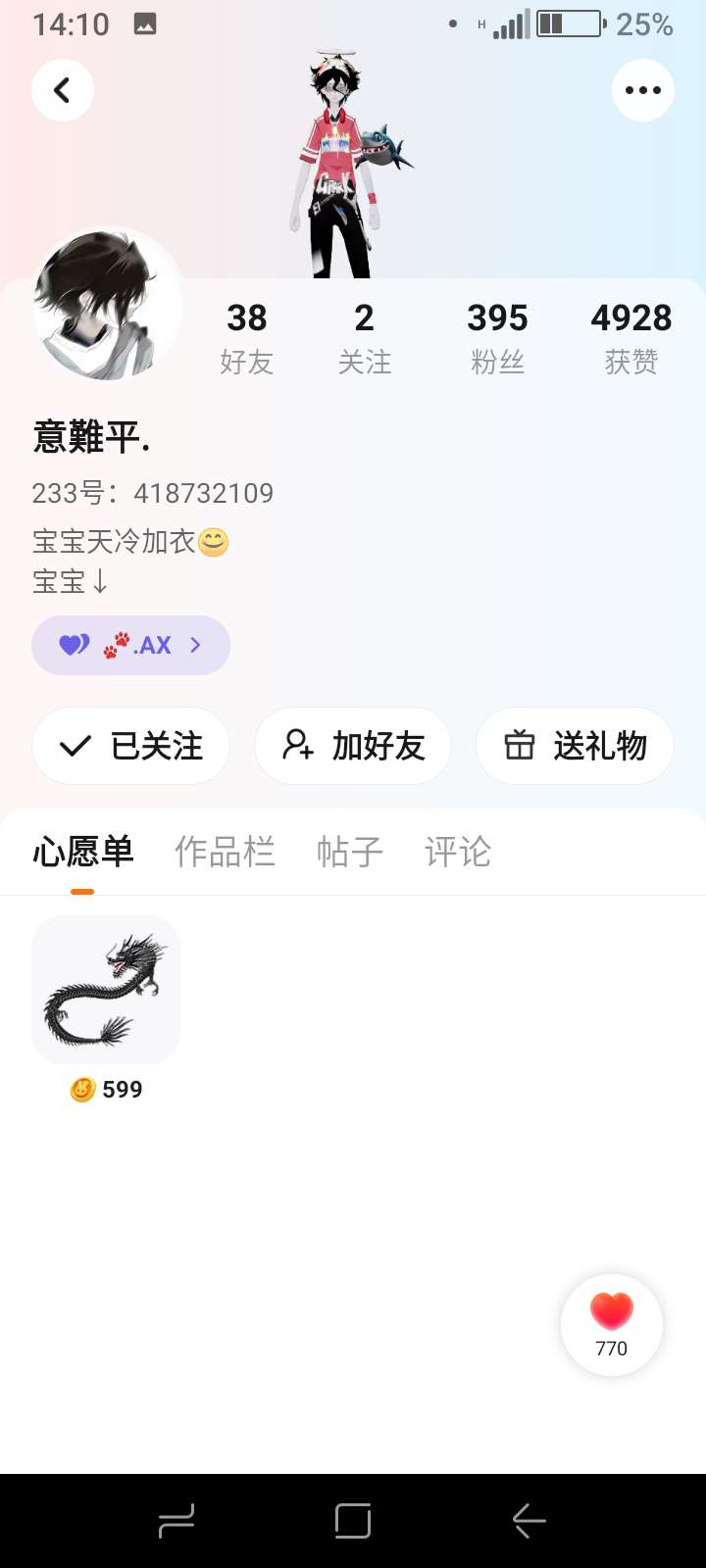Open the system recent apps button
This screenshot has width=706, height=1568.
click(176, 1521)
